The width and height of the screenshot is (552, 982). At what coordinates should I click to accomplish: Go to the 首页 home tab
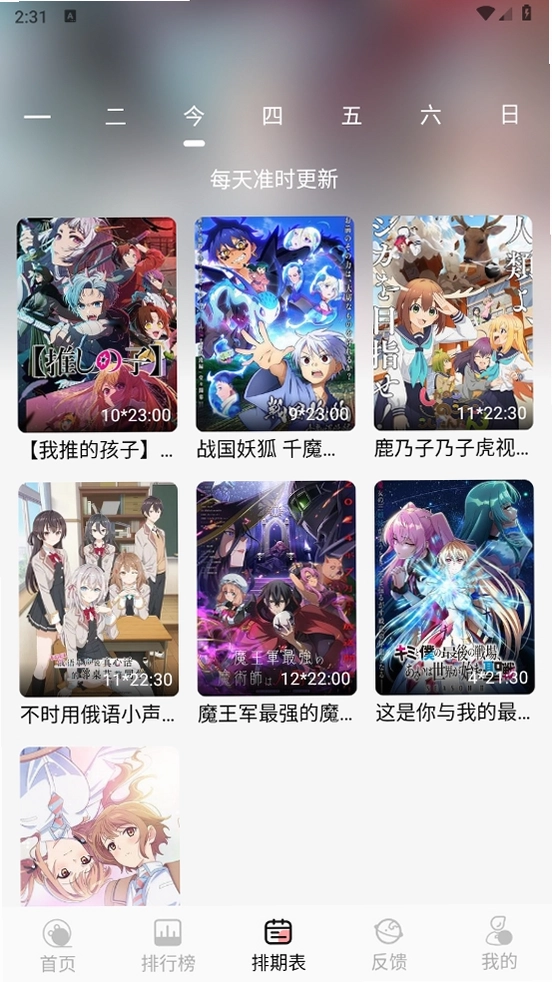(x=58, y=945)
